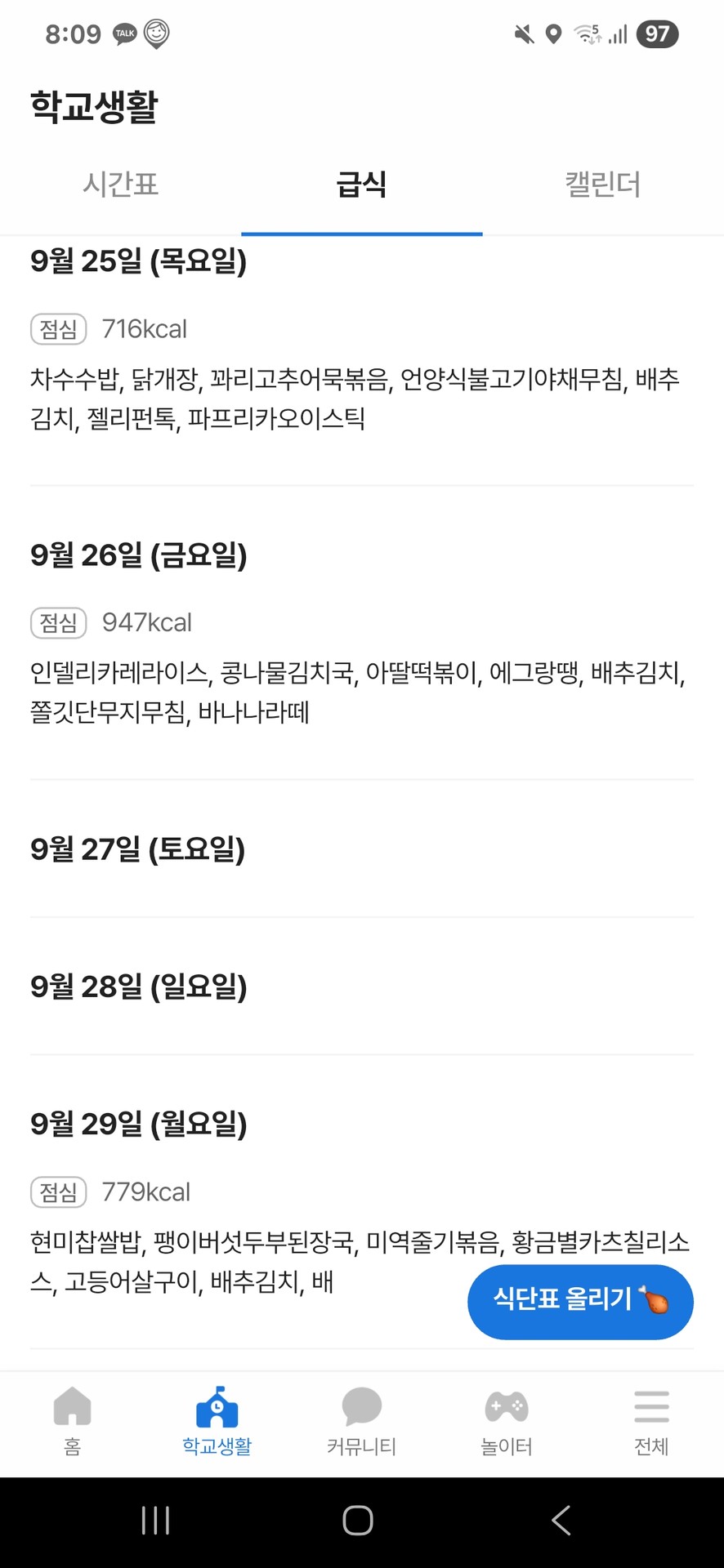Go to the 홈 navigation item
724x1568 pixels.
pos(72,1421)
